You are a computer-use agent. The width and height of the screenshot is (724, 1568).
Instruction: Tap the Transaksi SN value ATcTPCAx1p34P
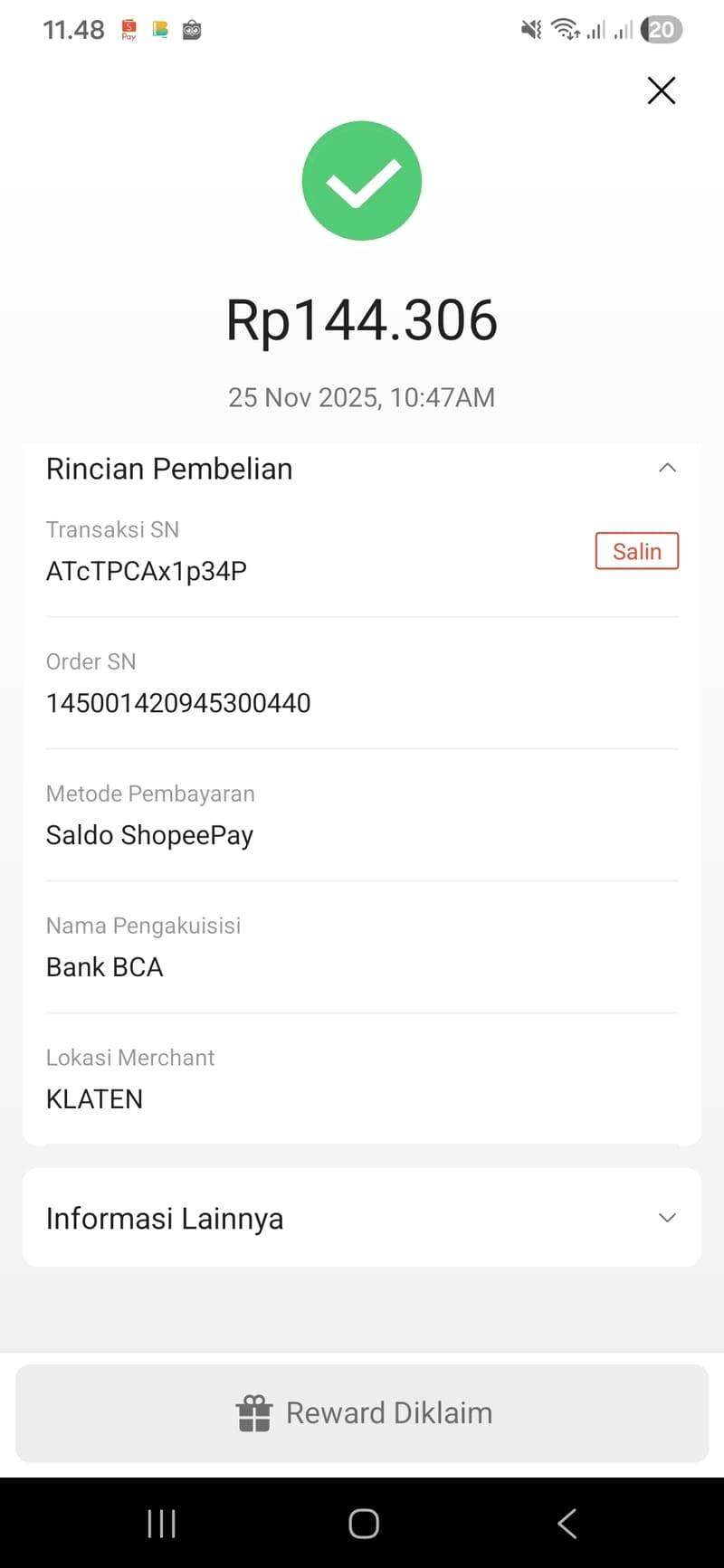147,571
